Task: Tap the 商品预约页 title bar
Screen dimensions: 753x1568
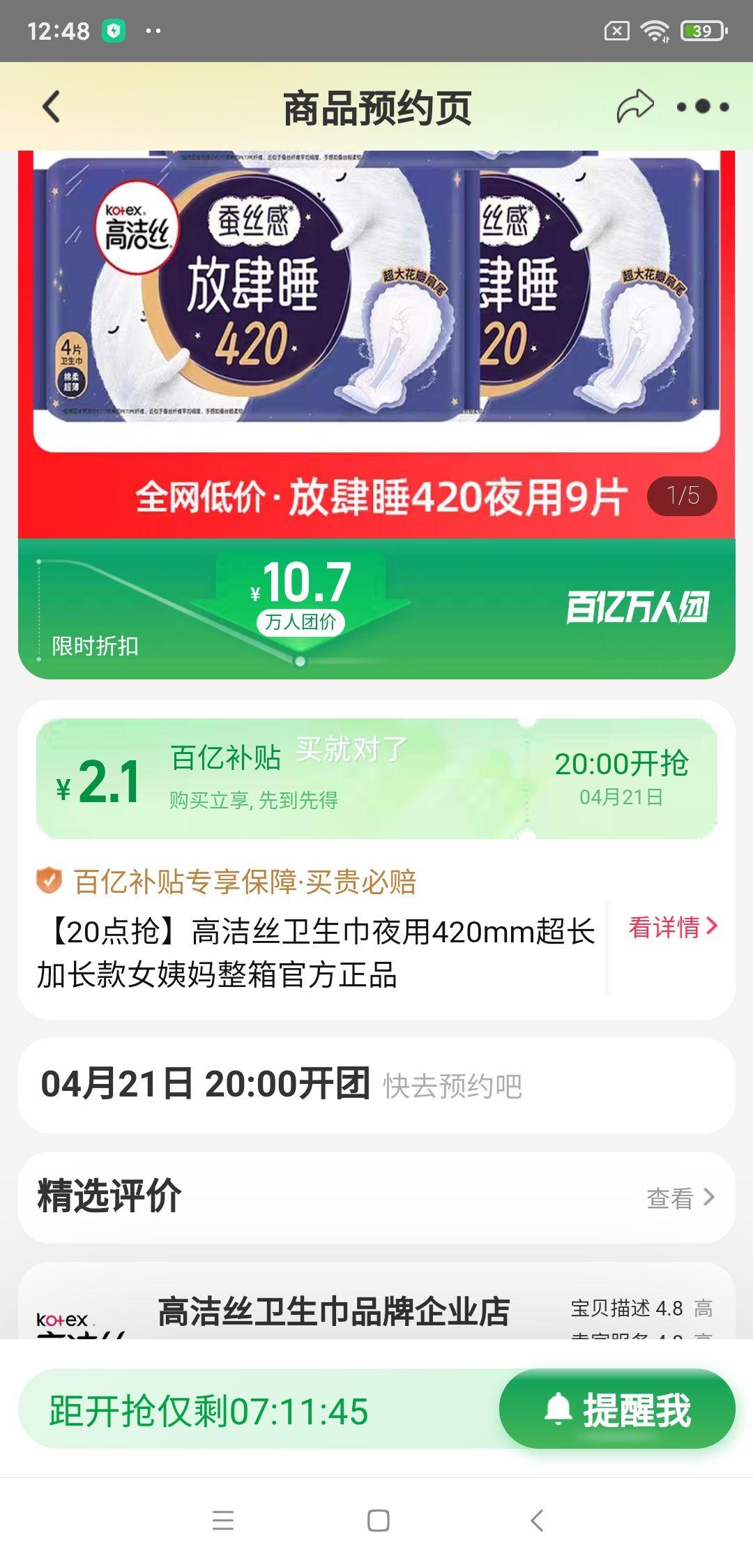Action: (x=376, y=106)
